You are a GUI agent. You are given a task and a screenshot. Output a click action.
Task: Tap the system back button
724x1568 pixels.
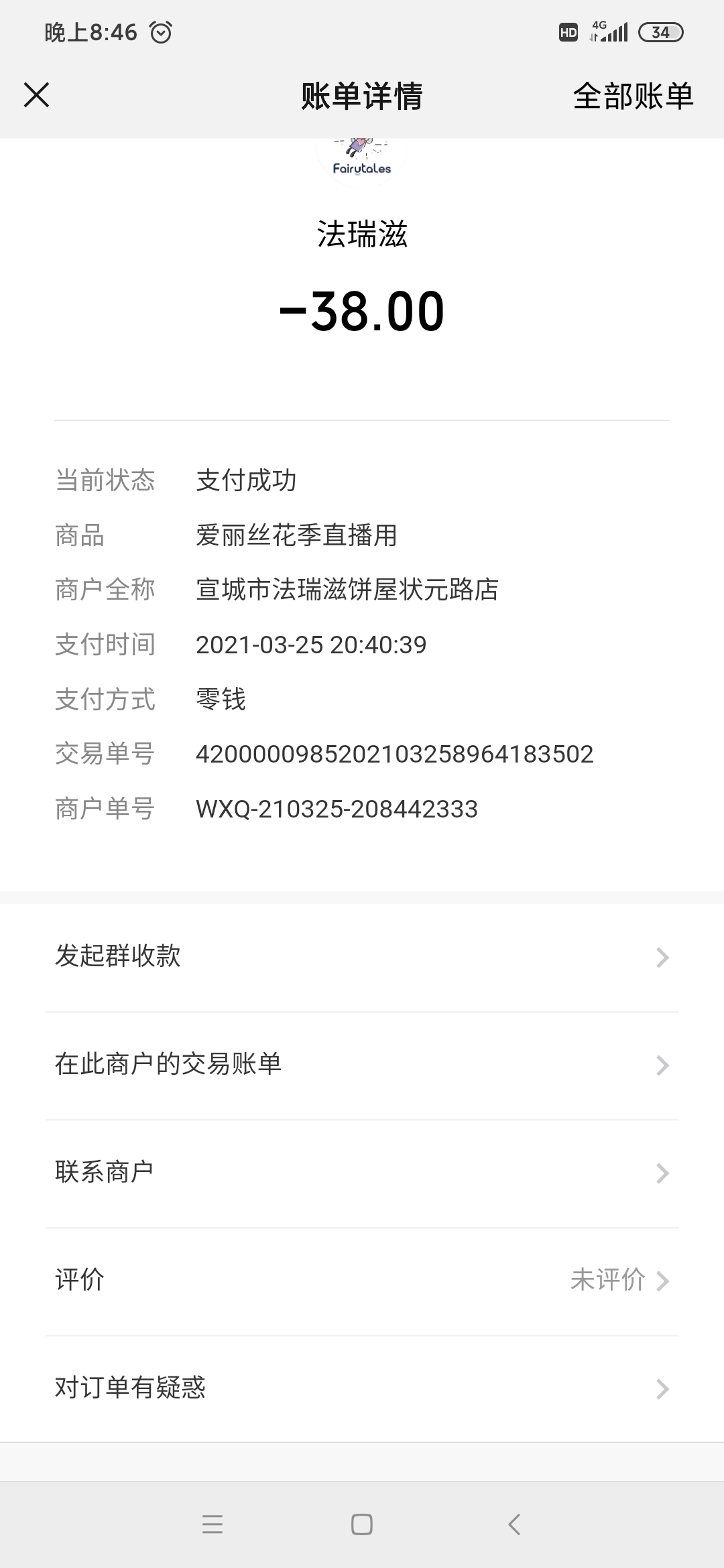pos(514,1524)
